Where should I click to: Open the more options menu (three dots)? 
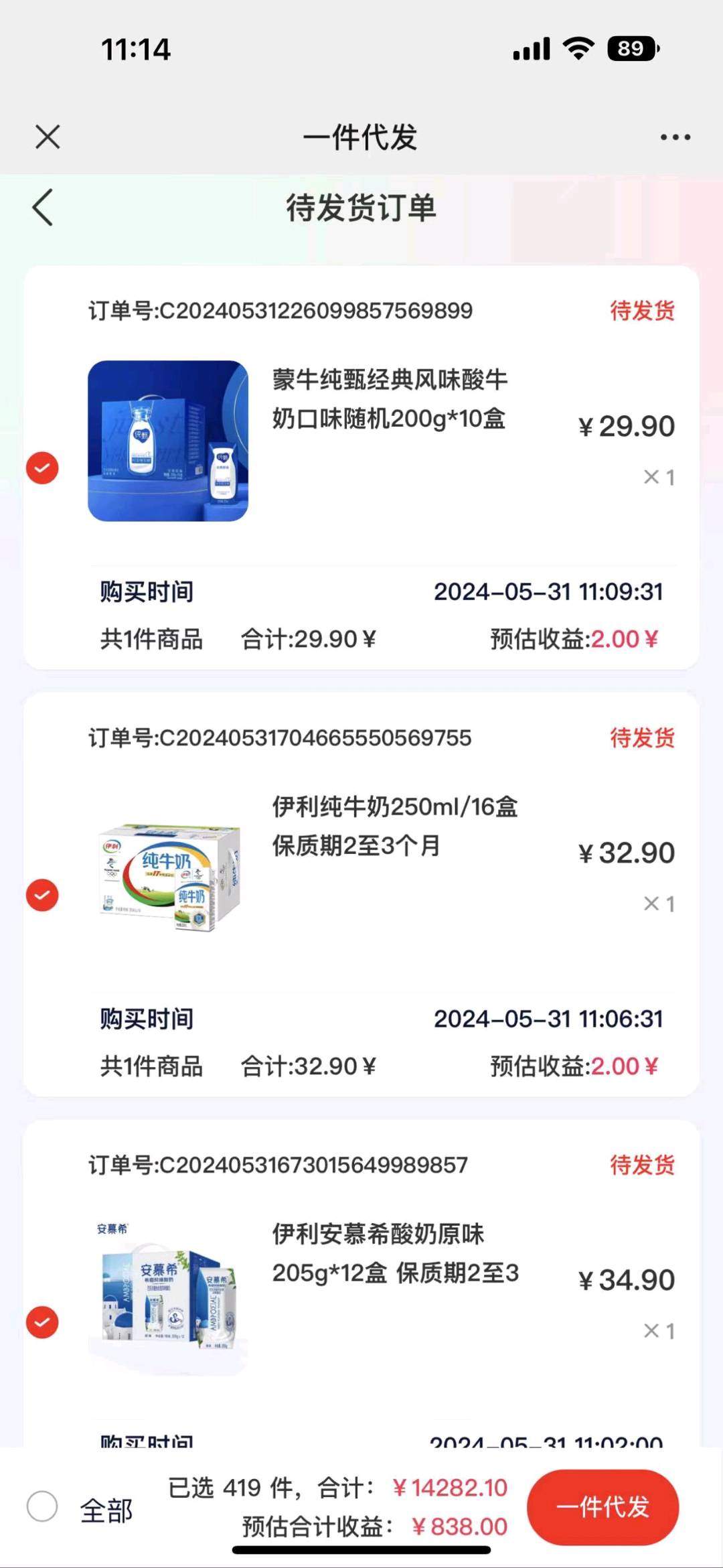(673, 137)
